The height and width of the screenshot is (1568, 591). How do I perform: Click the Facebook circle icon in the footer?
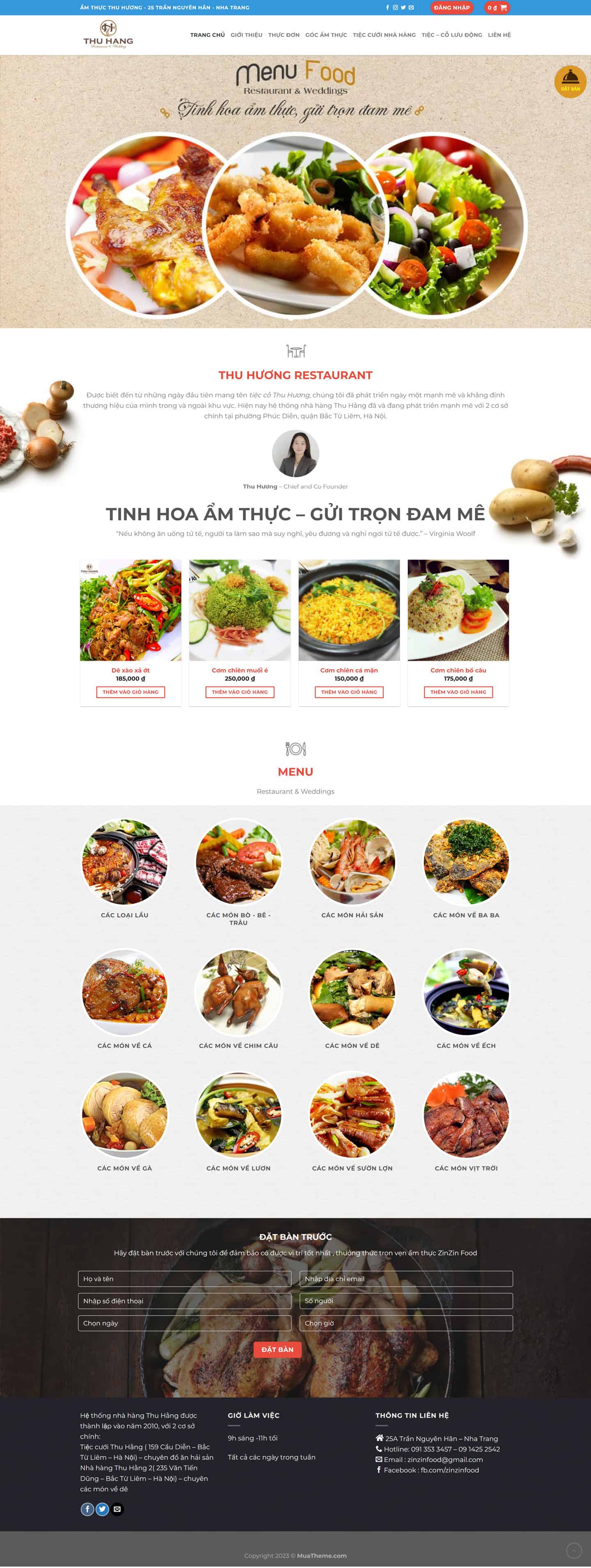tap(88, 1509)
